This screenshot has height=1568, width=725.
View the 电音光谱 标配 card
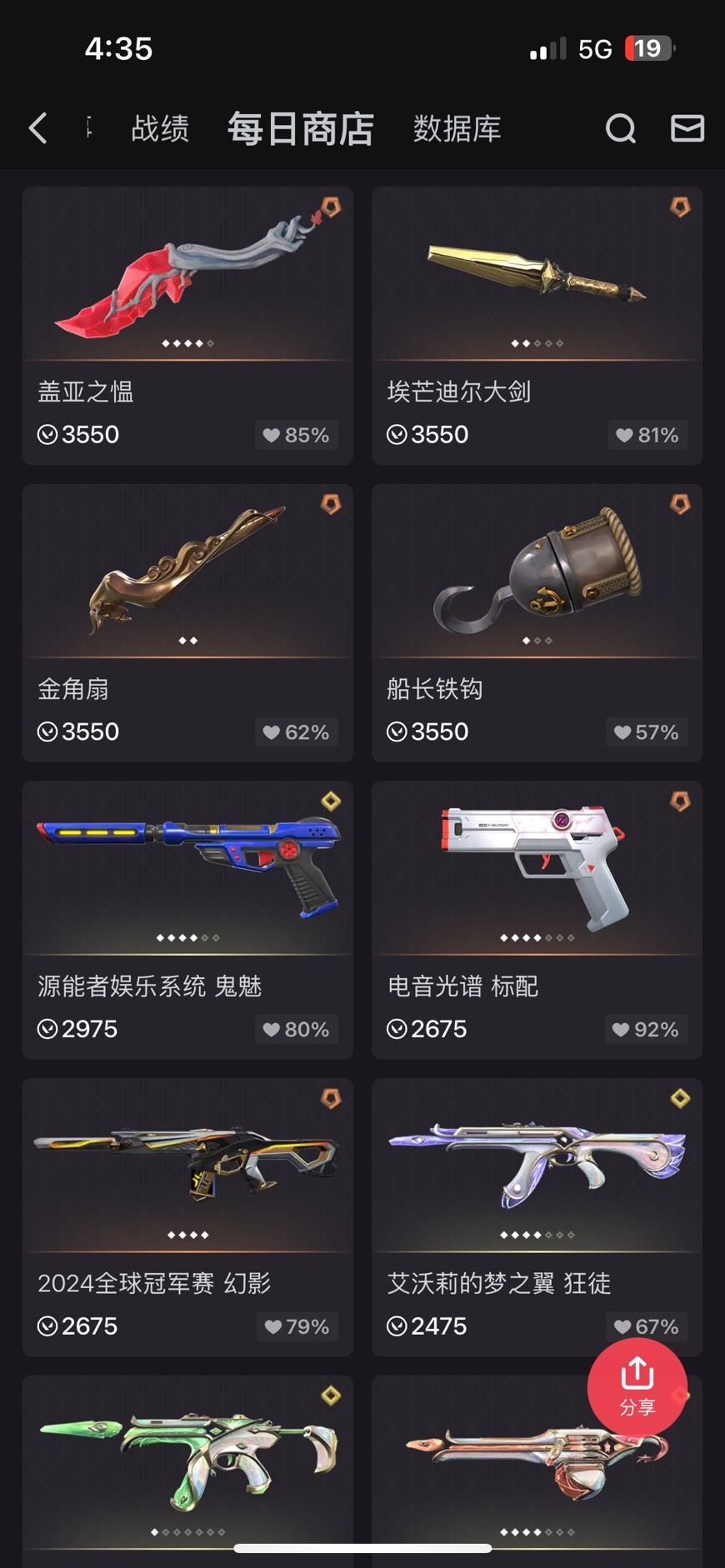[x=537, y=920]
